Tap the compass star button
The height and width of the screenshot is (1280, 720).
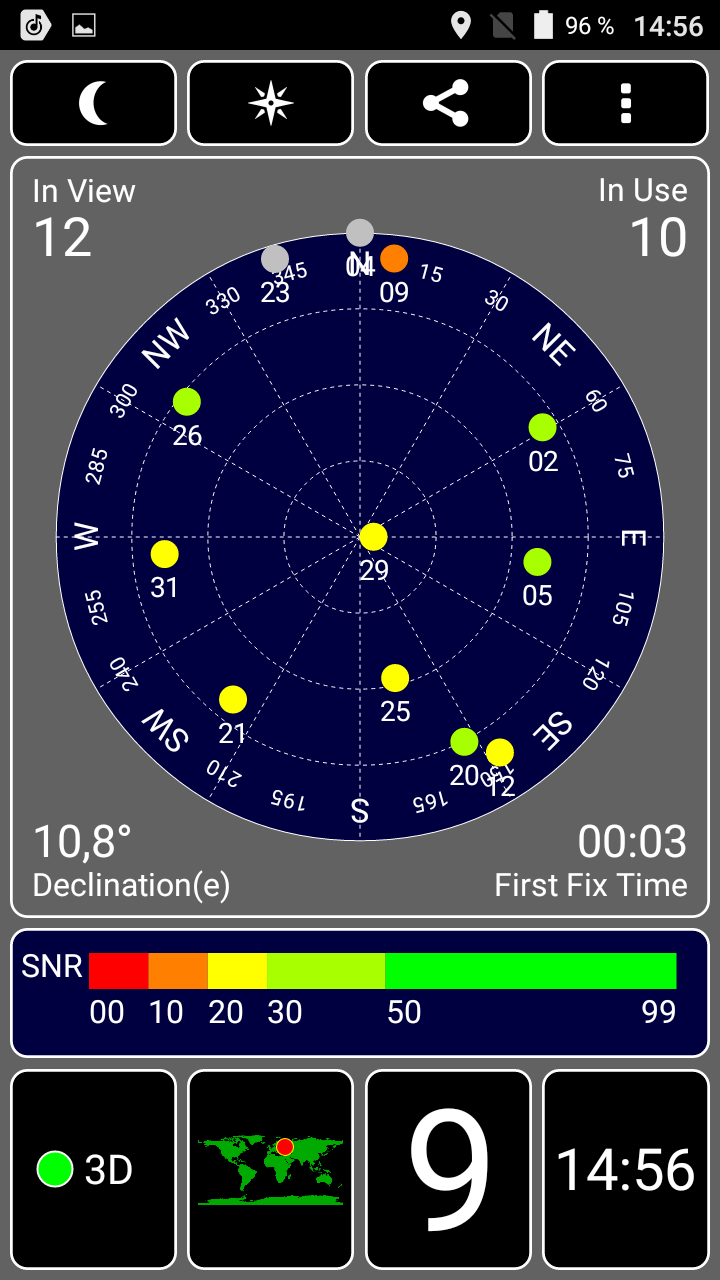(x=271, y=103)
